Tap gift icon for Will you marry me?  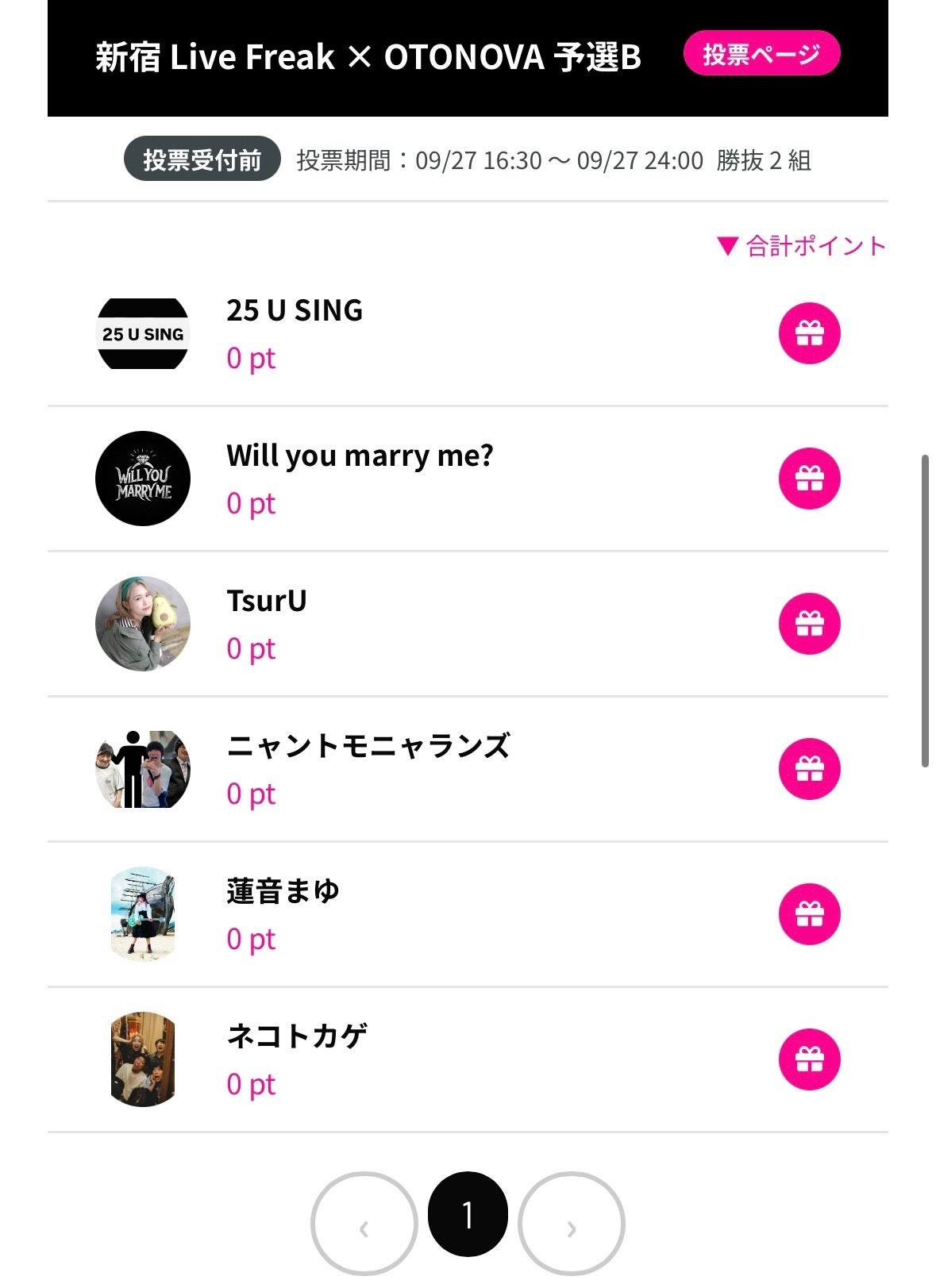coord(808,479)
